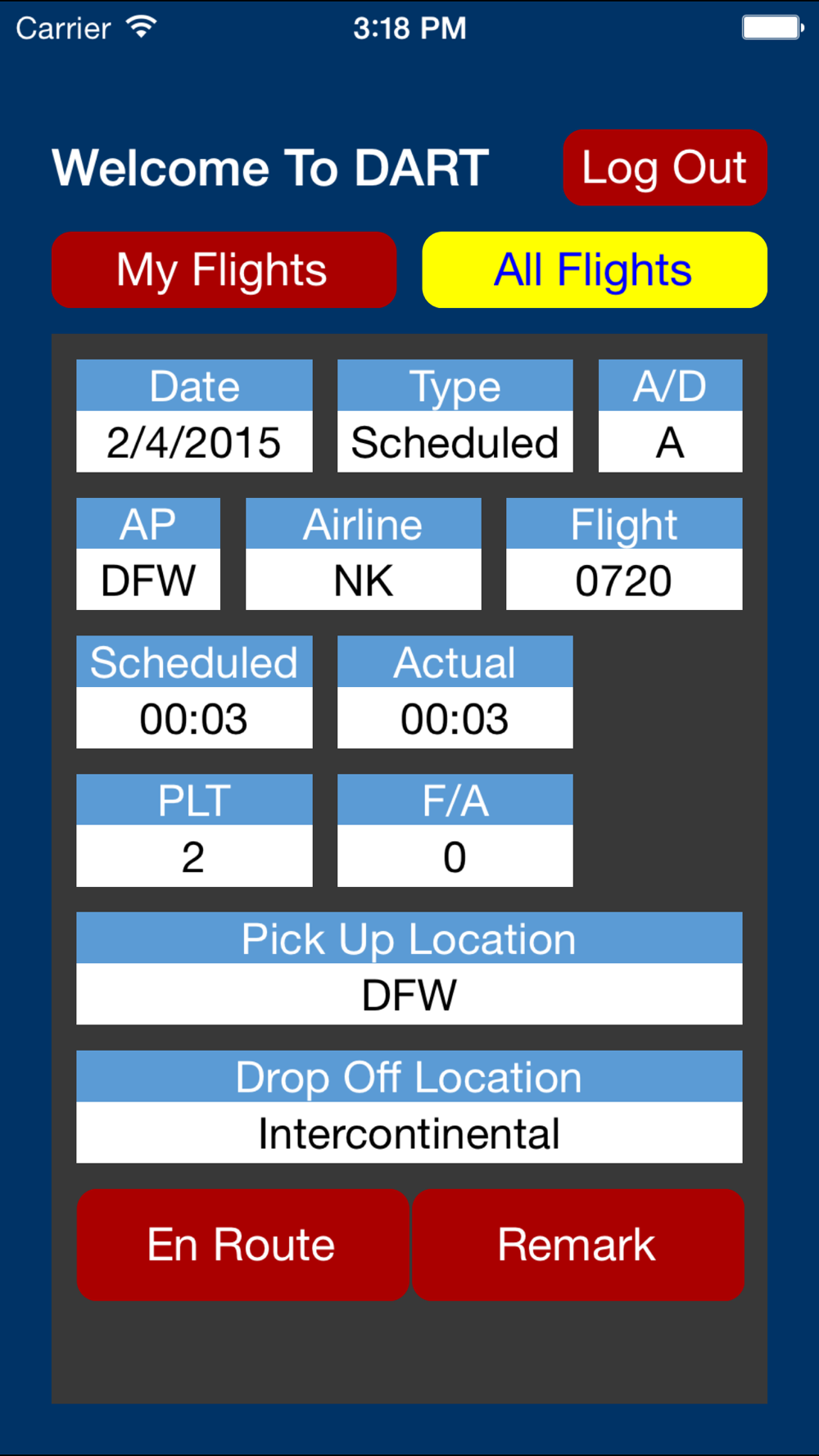Mark the flight as En Route
Screen dimensions: 819x1456
click(242, 1245)
